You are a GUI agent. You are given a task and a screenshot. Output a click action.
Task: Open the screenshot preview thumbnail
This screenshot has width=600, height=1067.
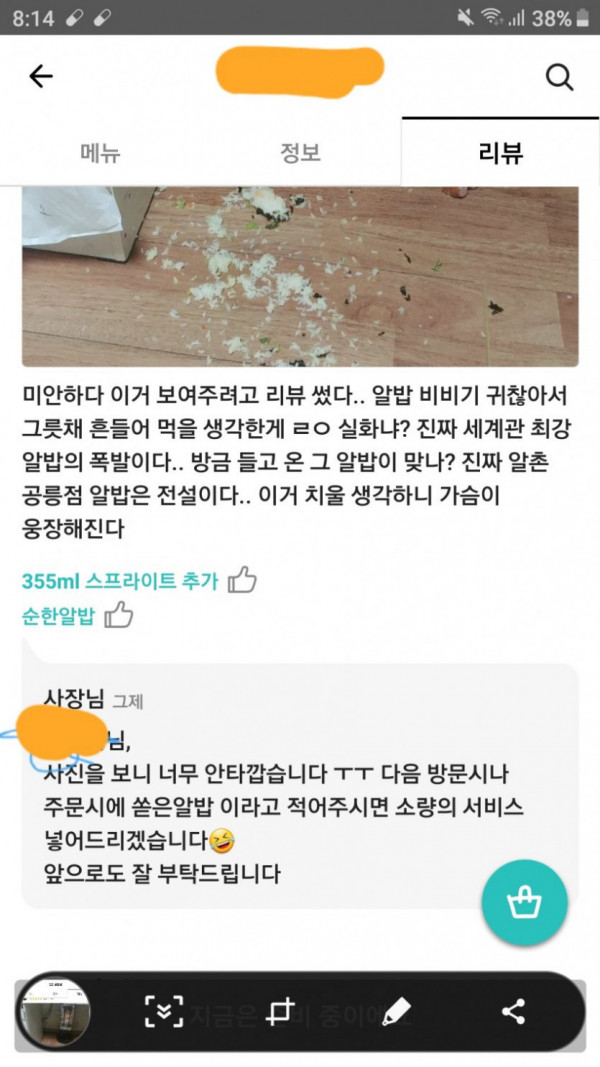pos(56,1011)
